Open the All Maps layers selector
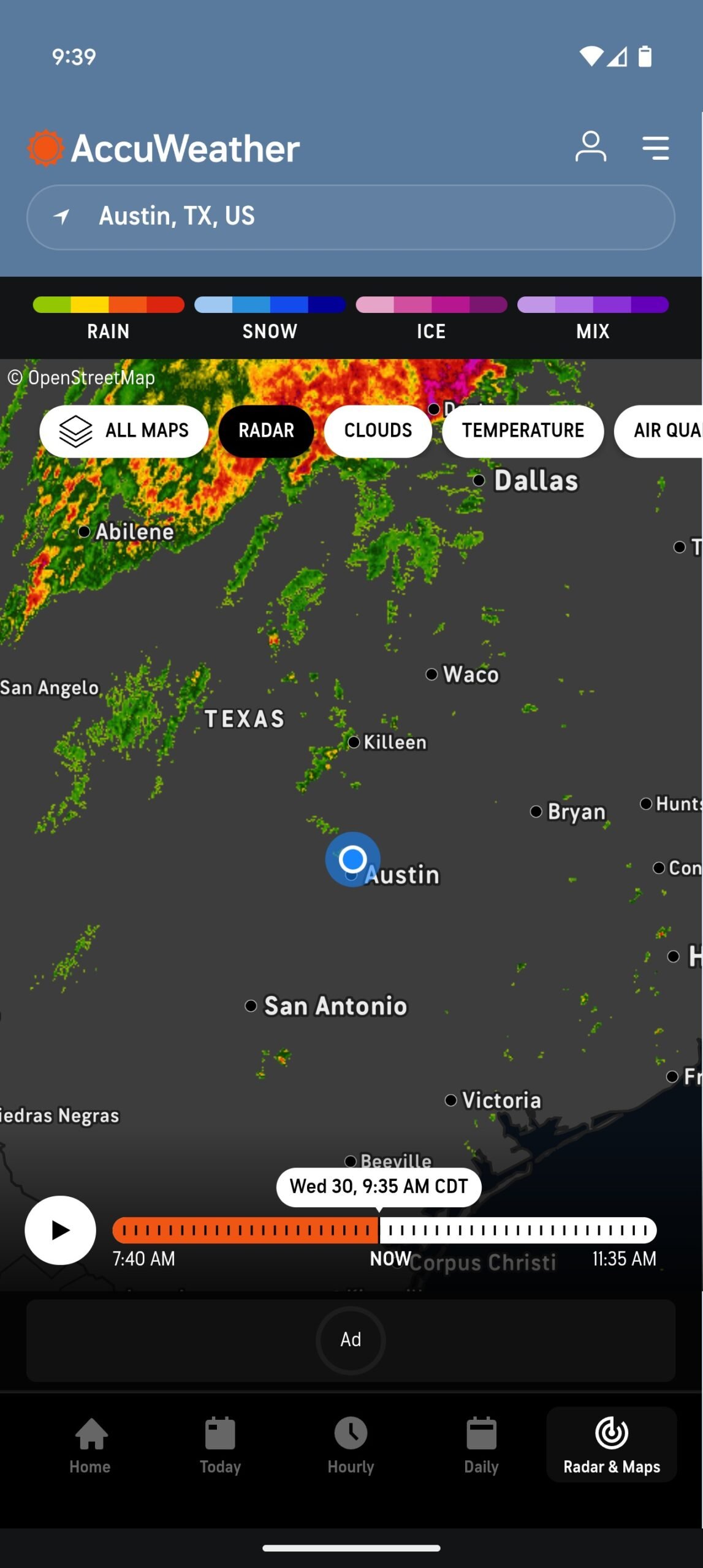 tap(124, 431)
